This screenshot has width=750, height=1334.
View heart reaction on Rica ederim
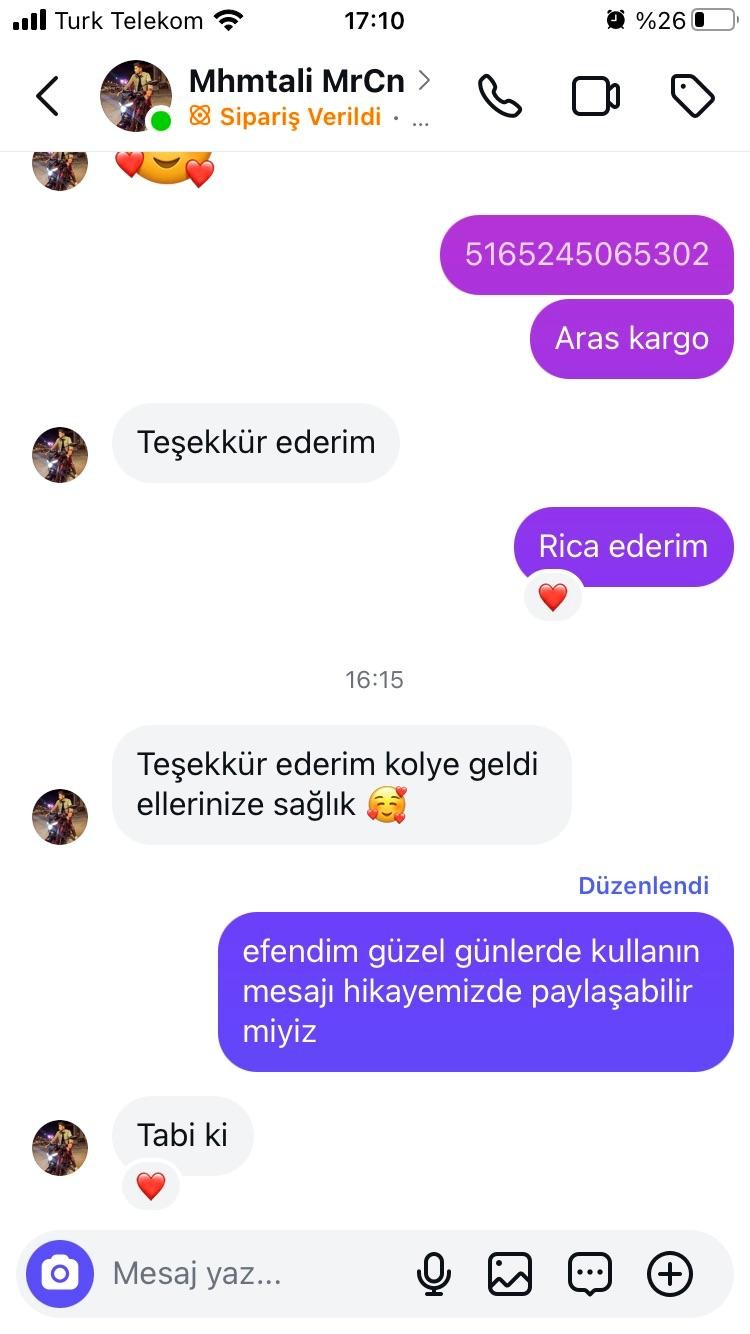point(553,597)
